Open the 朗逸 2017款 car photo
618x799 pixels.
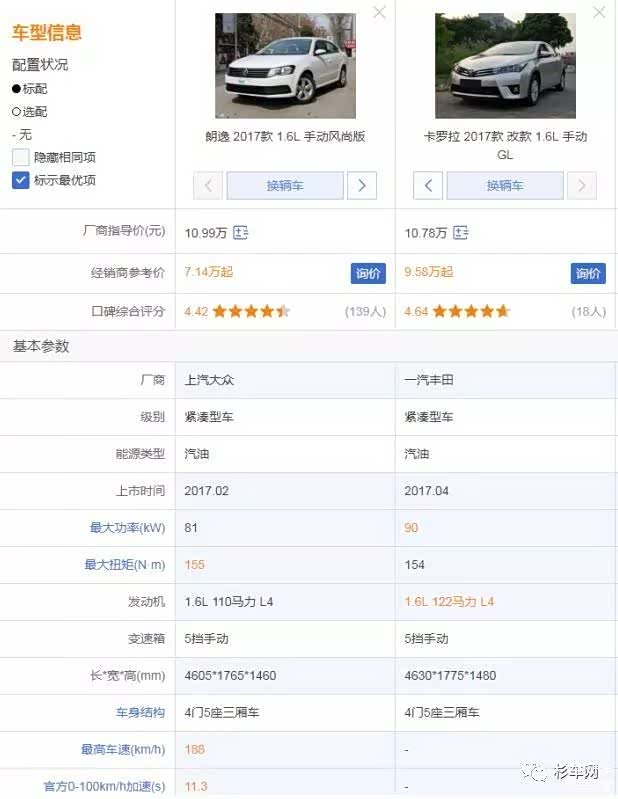tap(285, 65)
